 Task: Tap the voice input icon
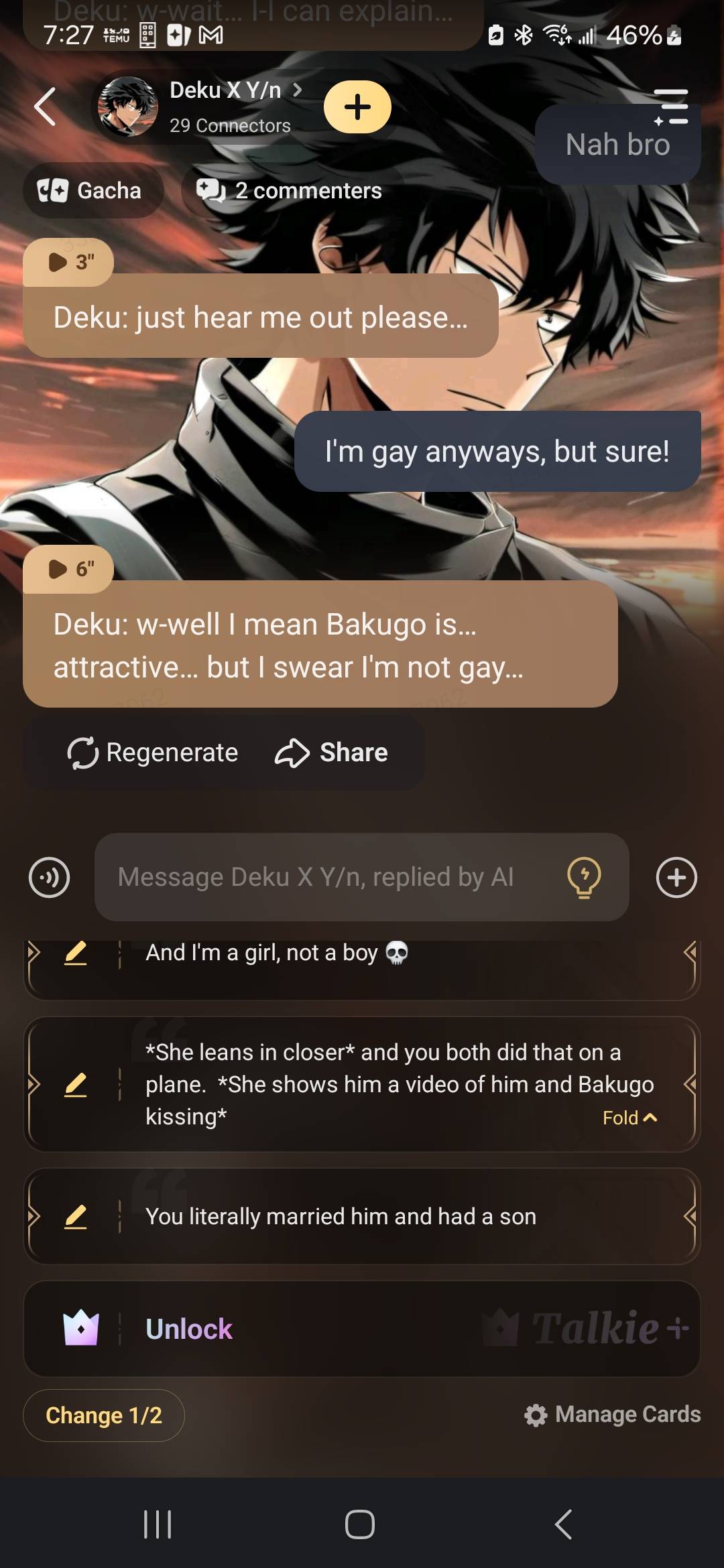pyautogui.click(x=49, y=877)
